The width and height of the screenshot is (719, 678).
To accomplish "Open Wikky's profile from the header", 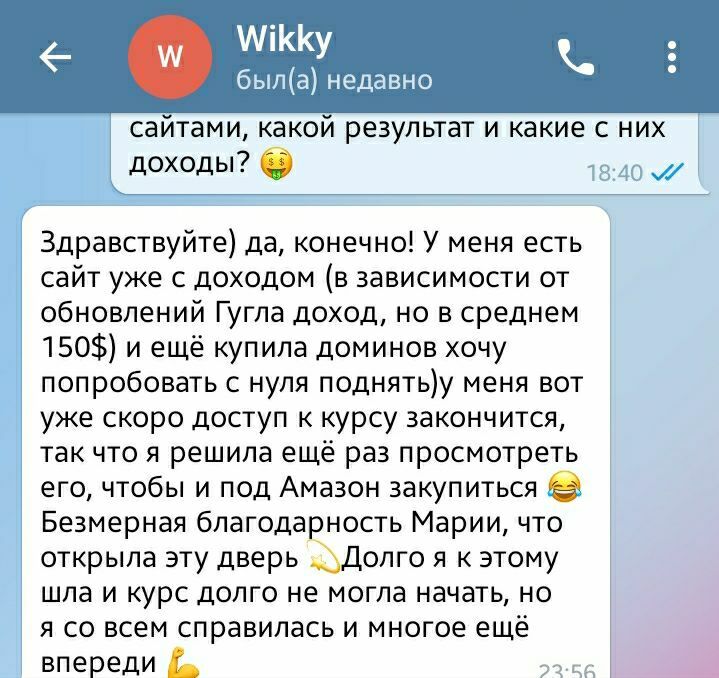I will pos(285,57).
